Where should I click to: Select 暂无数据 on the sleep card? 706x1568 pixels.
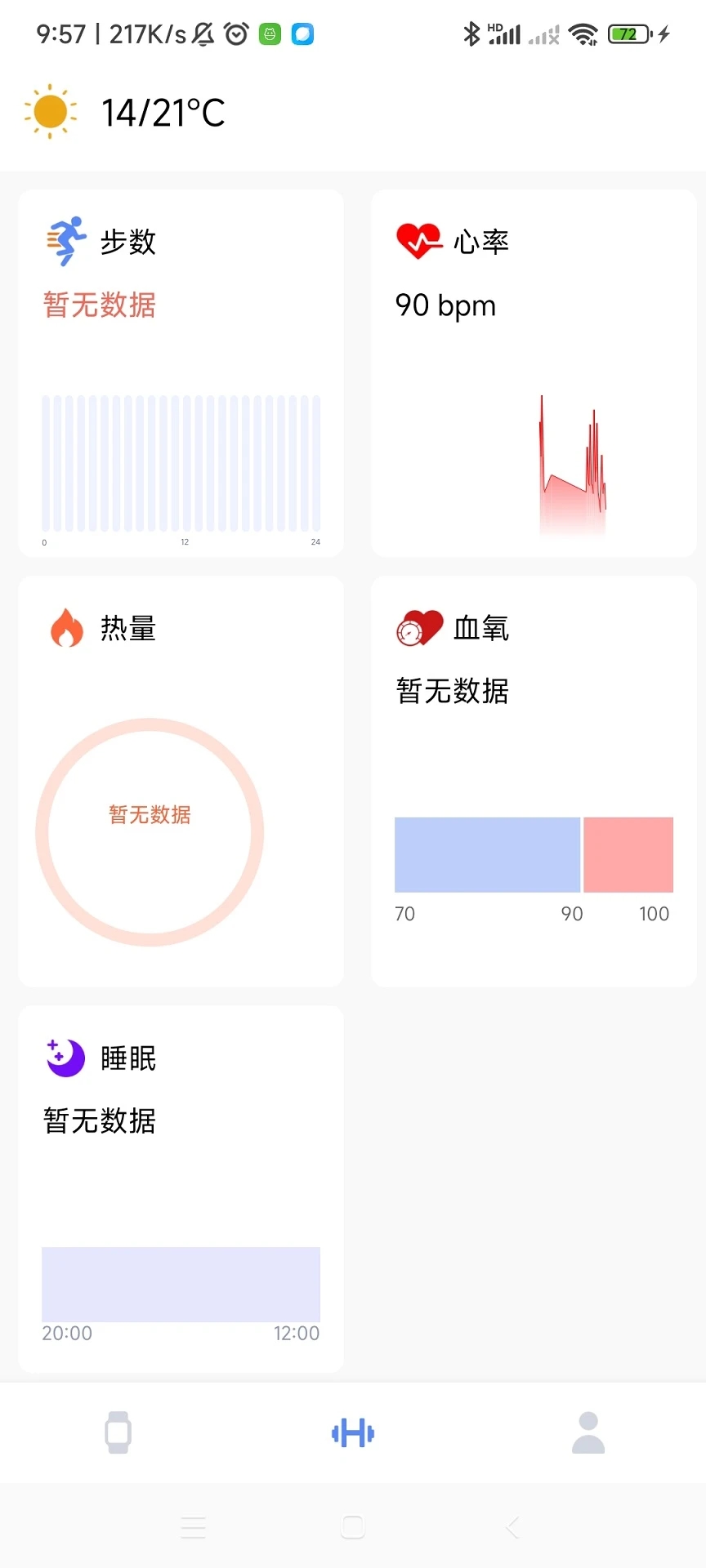[98, 1120]
